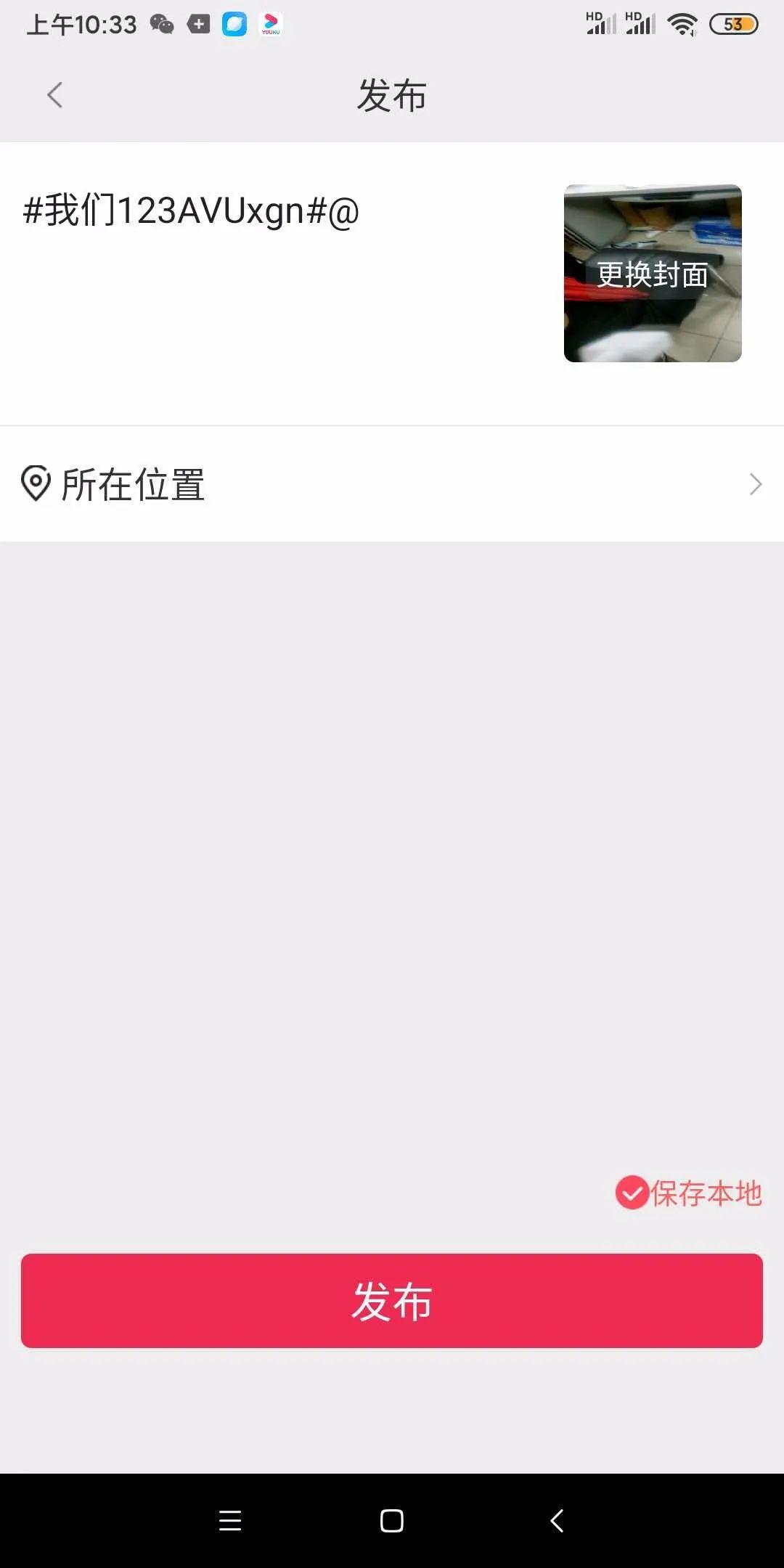Open recent apps from the navigation bar
This screenshot has height=1568, width=784.
point(230,1521)
